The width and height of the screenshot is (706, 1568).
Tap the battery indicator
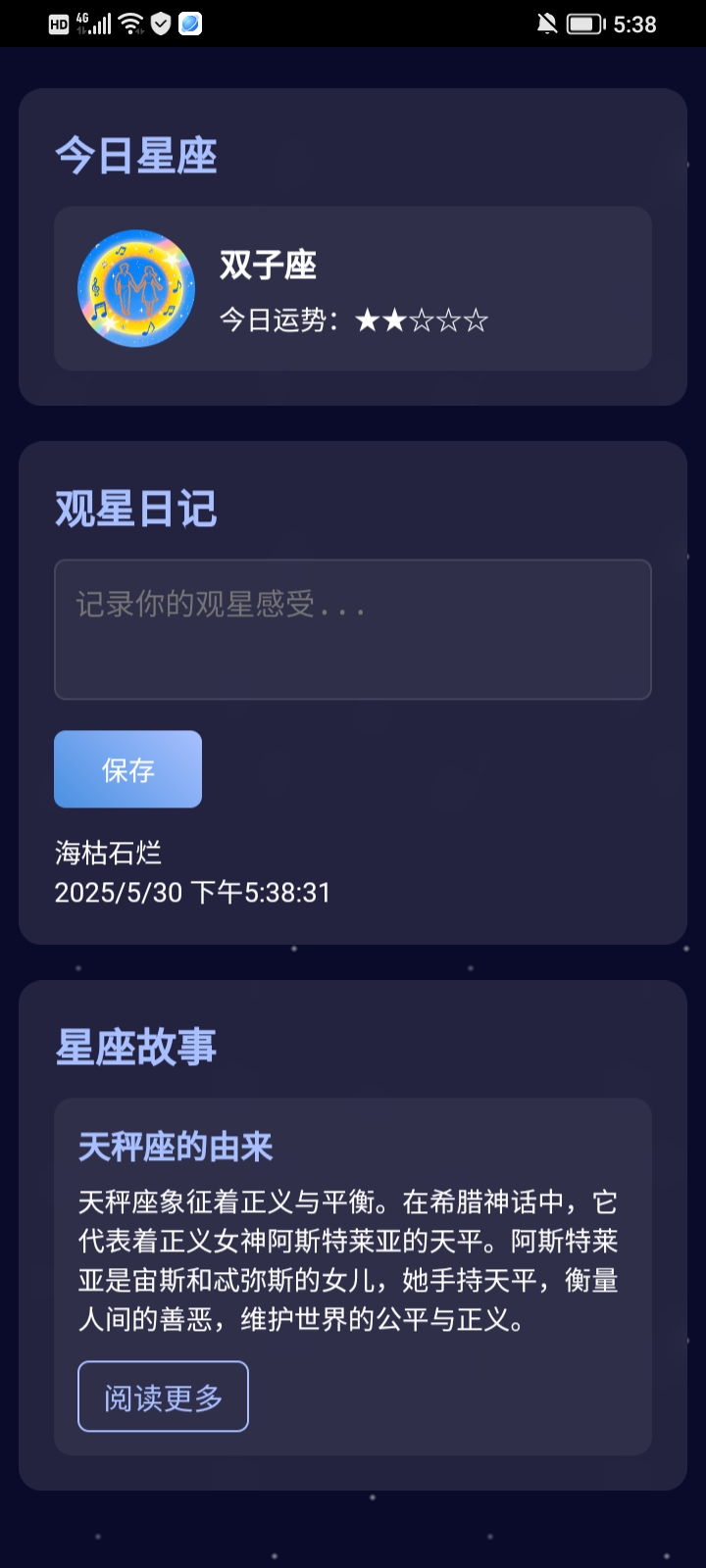click(588, 24)
